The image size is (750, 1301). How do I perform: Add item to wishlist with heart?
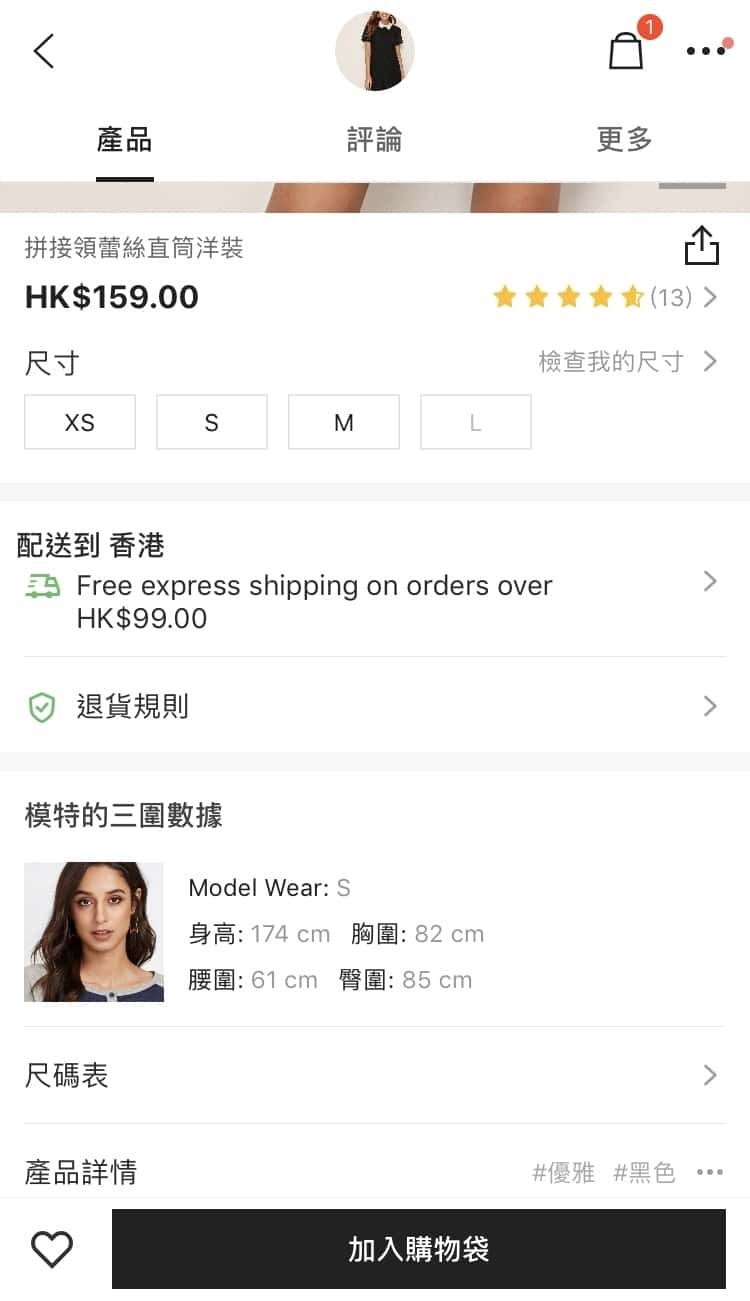pyautogui.click(x=52, y=1249)
